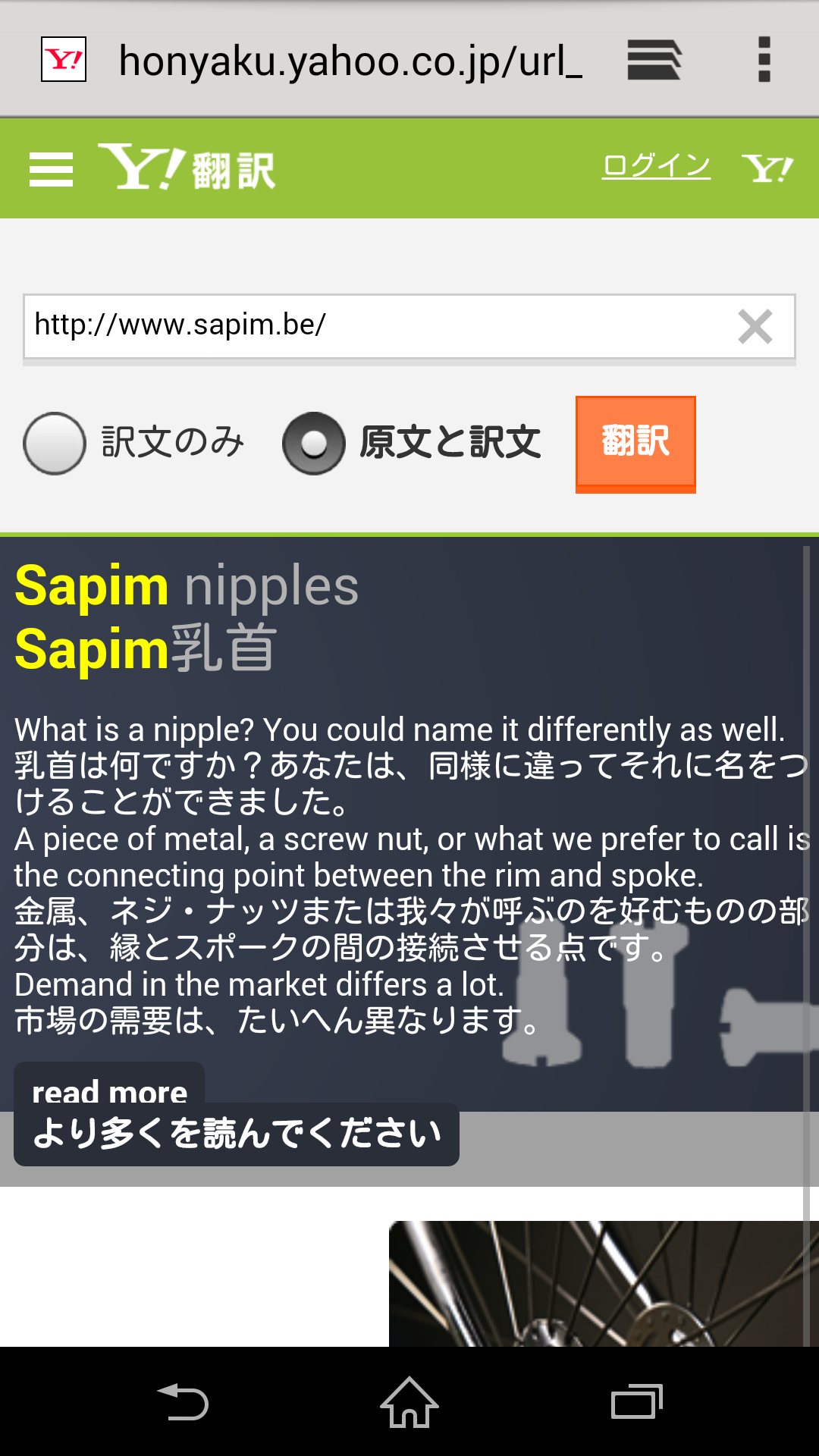Open the browser tabs switcher

pos(654,60)
